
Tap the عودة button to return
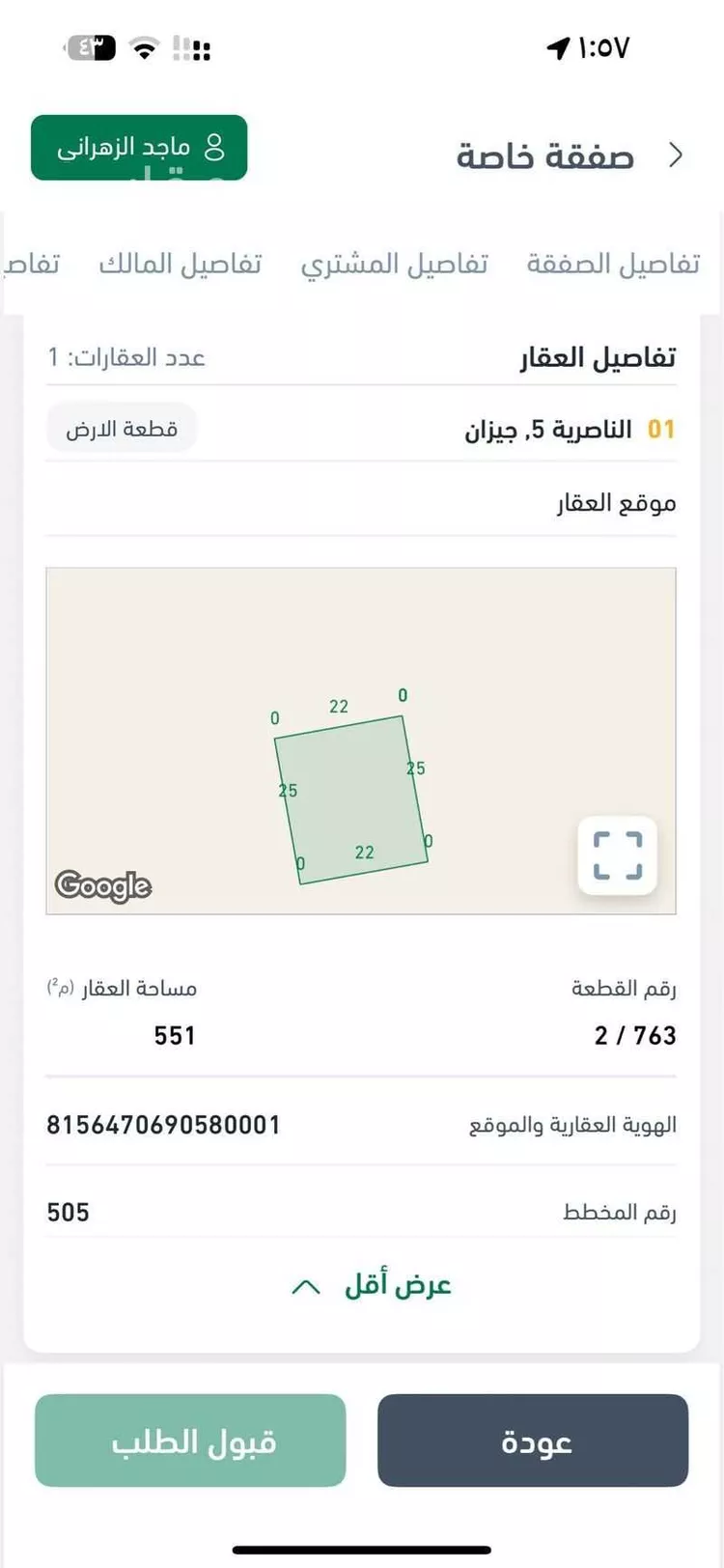click(533, 1441)
